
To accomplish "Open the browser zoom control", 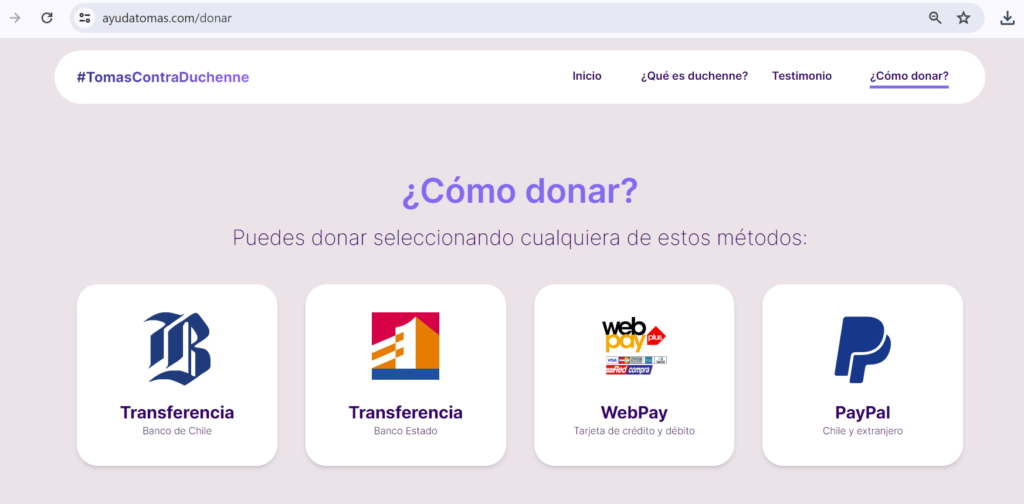I will 935,18.
